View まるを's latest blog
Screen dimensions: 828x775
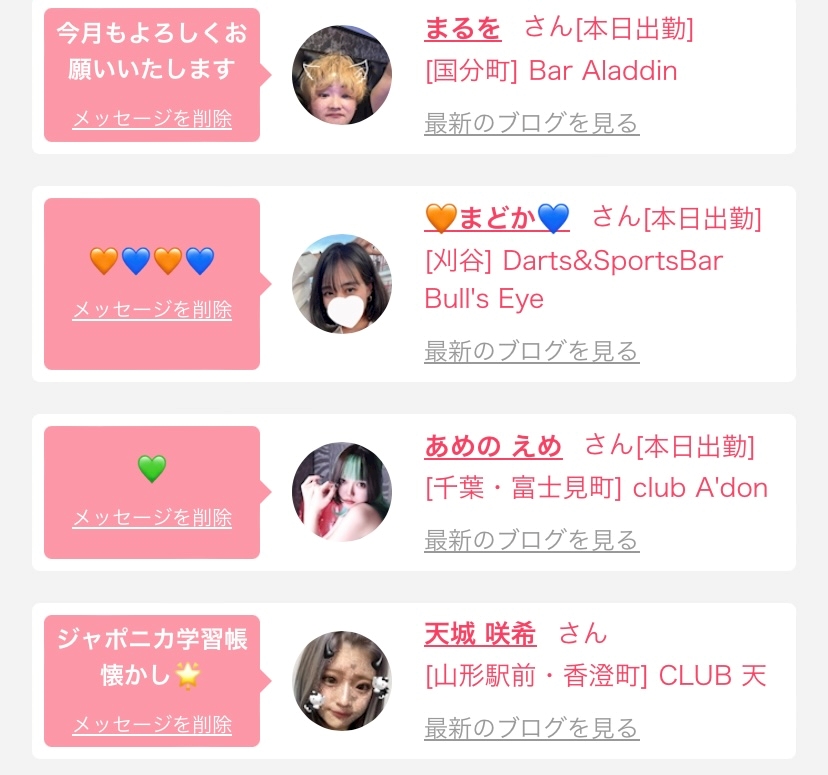click(x=532, y=123)
